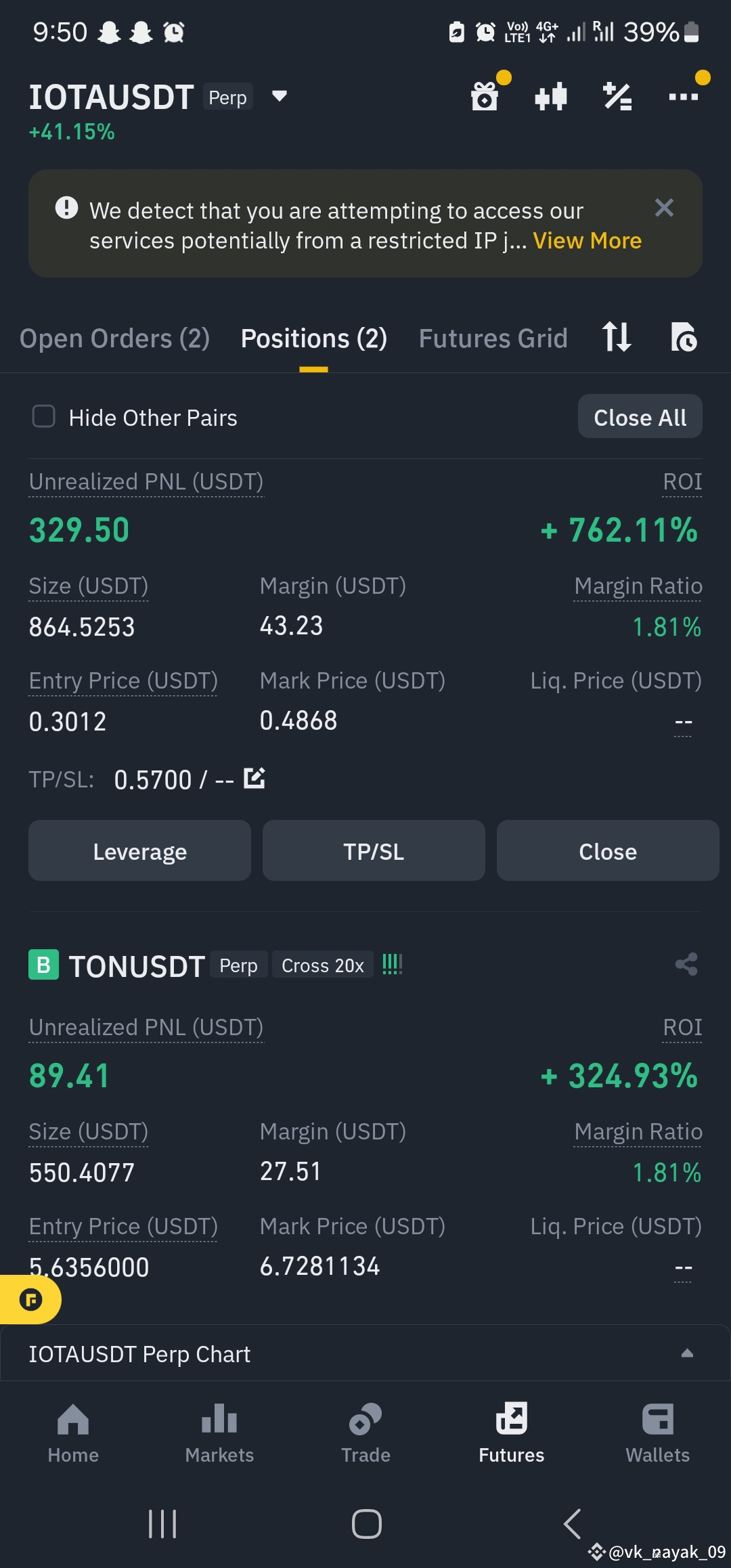Collapse the IOTAUSDT Perp Chart section
731x1568 pixels.
click(688, 1353)
